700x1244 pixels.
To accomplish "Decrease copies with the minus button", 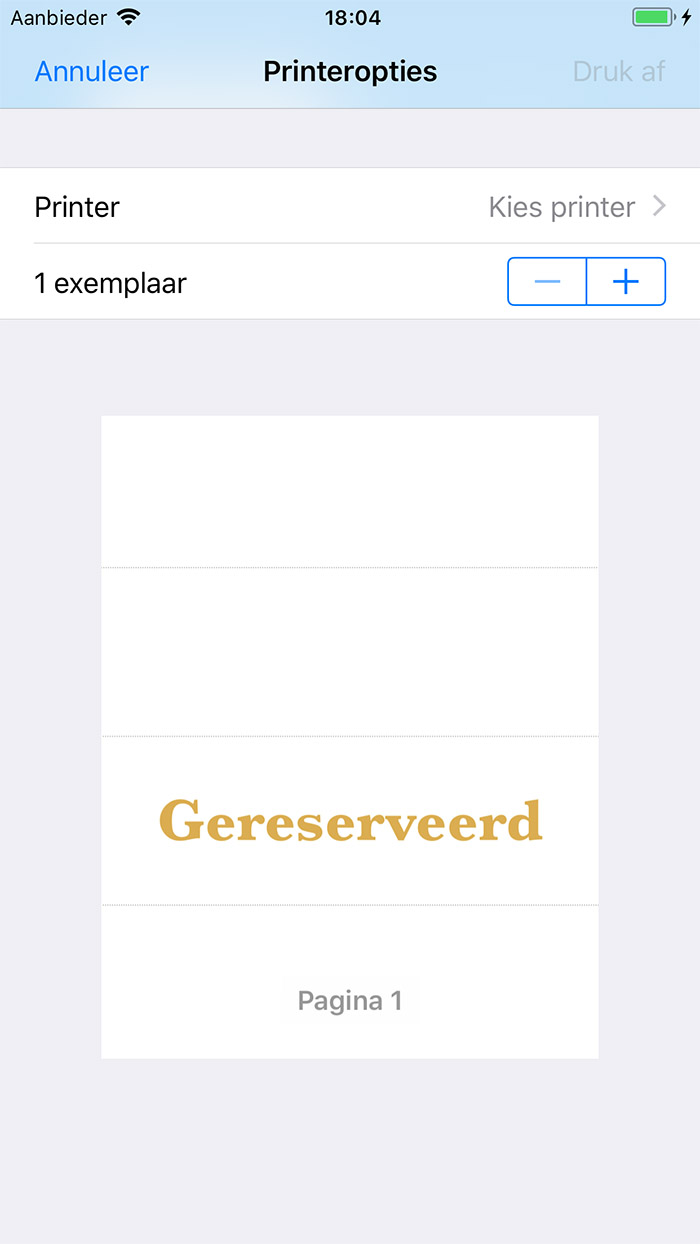I will click(x=547, y=282).
